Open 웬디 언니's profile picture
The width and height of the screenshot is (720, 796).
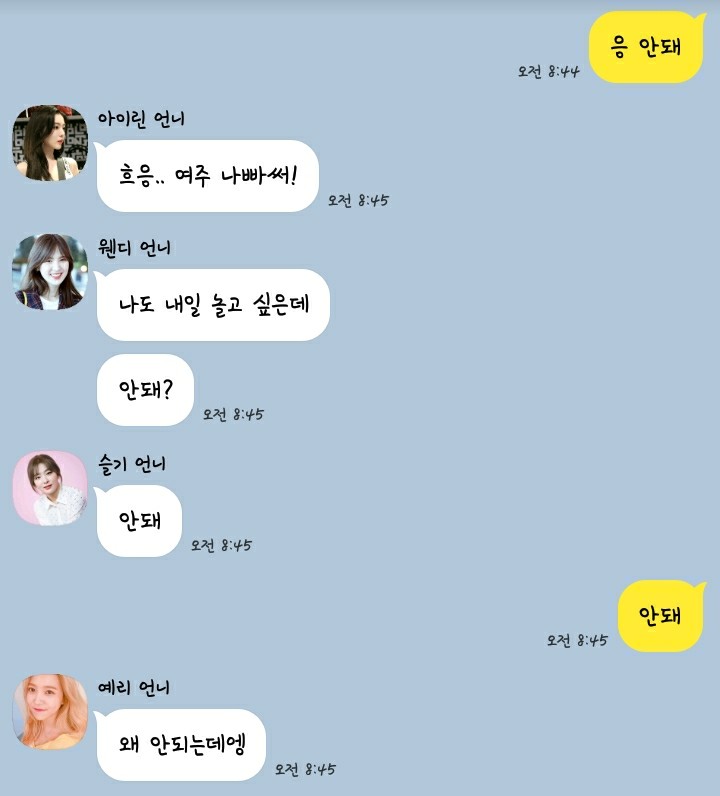[x=50, y=272]
